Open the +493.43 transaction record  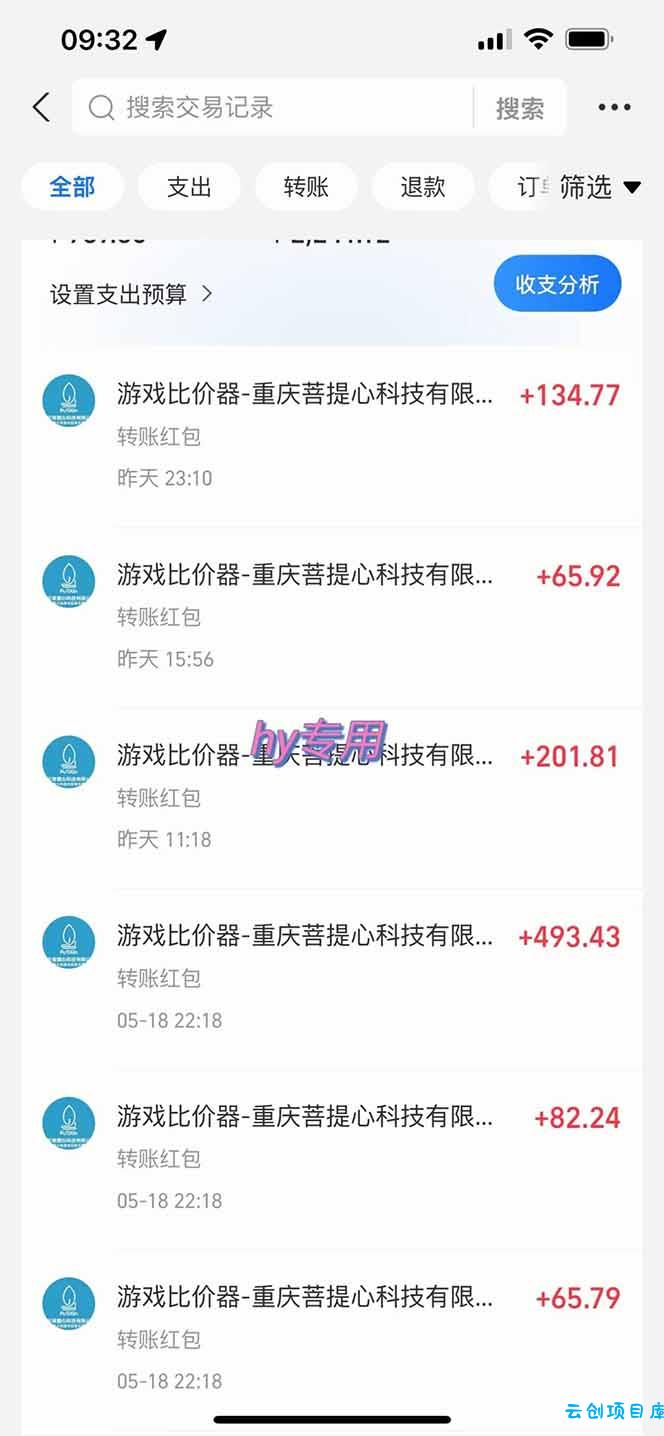tap(332, 978)
